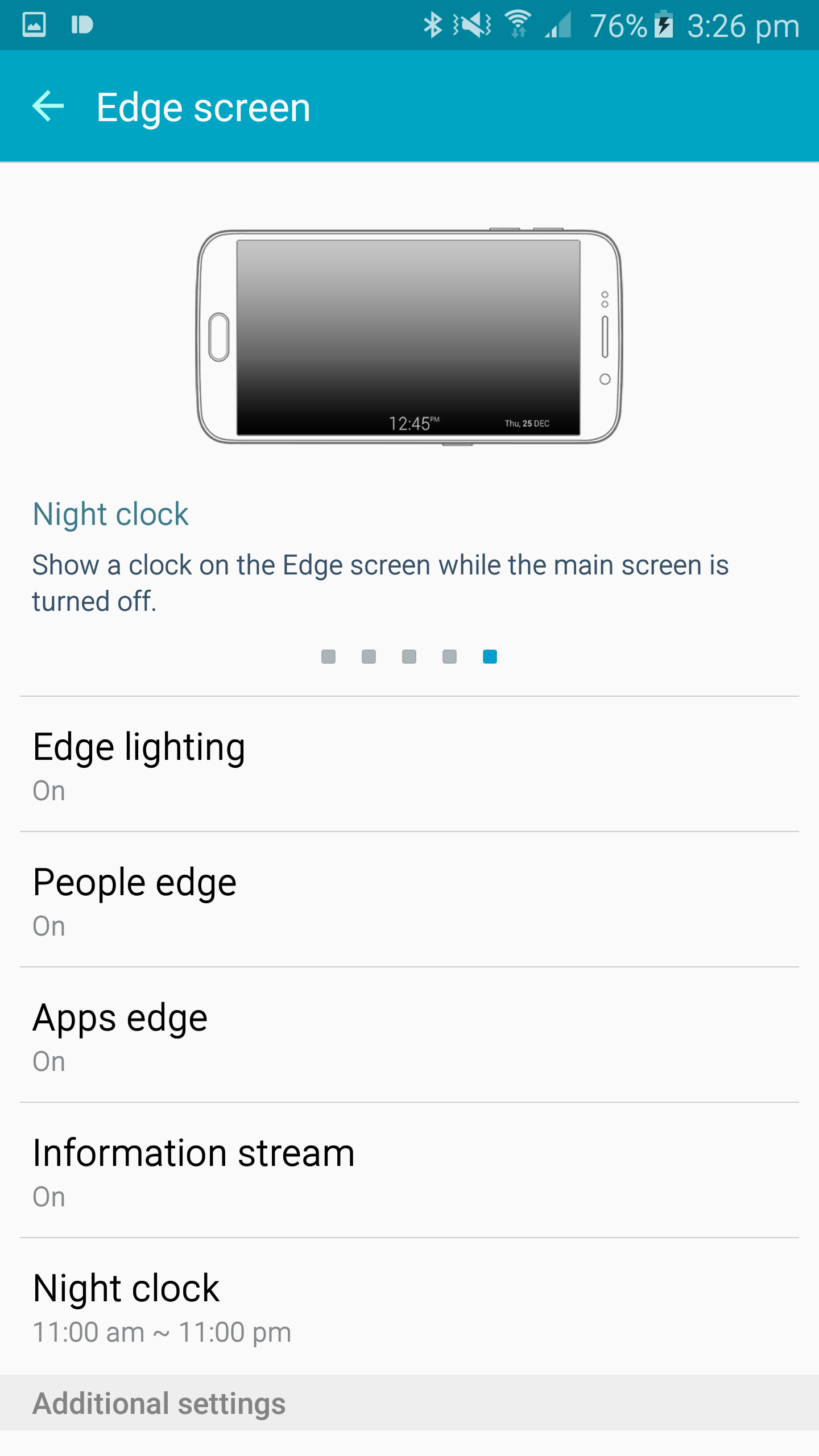Open Apps edge settings
Screen dimensions: 819x1456
point(409,1035)
